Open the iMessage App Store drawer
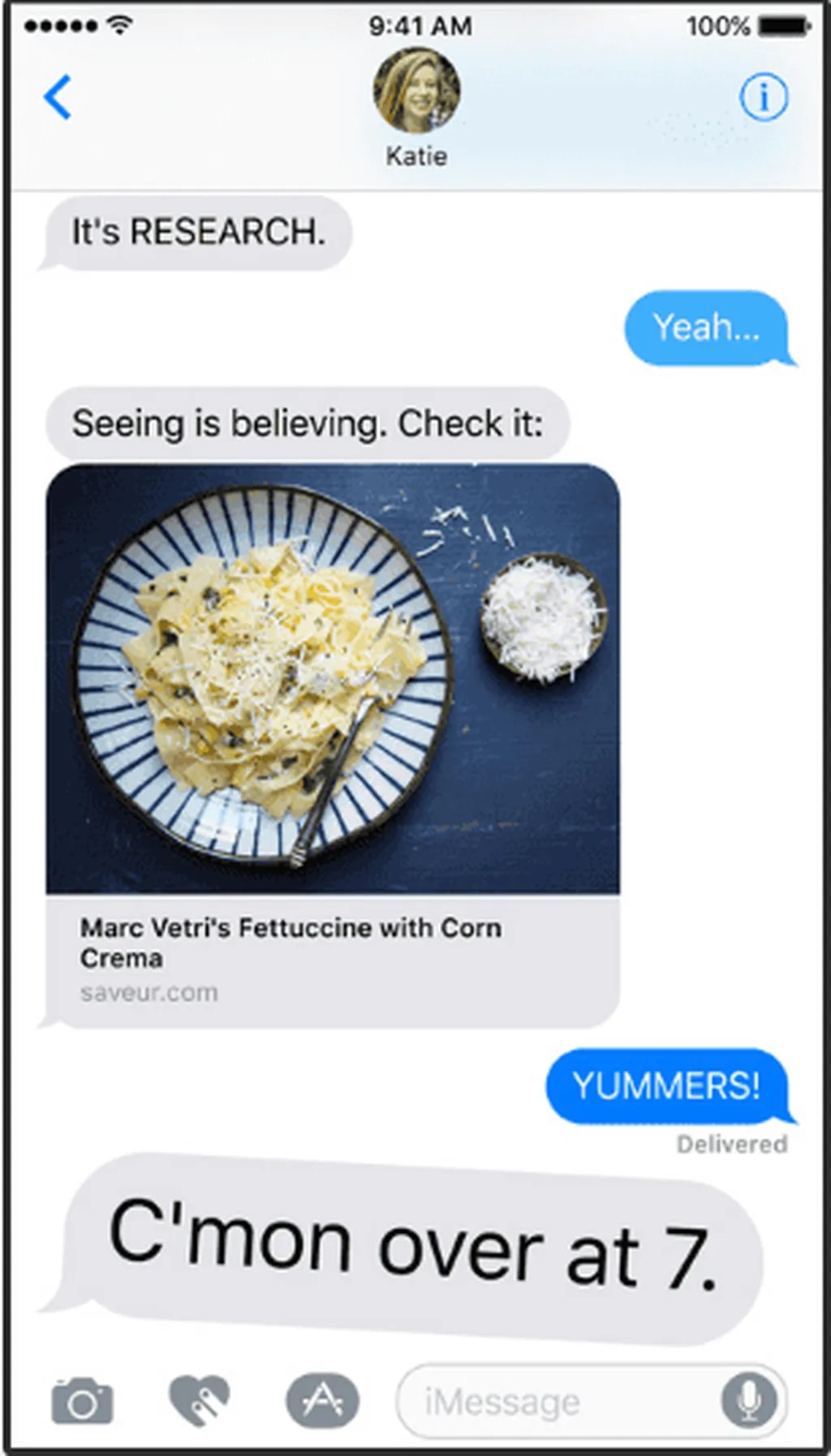Viewport: 831px width, 1456px height. coord(322,1401)
